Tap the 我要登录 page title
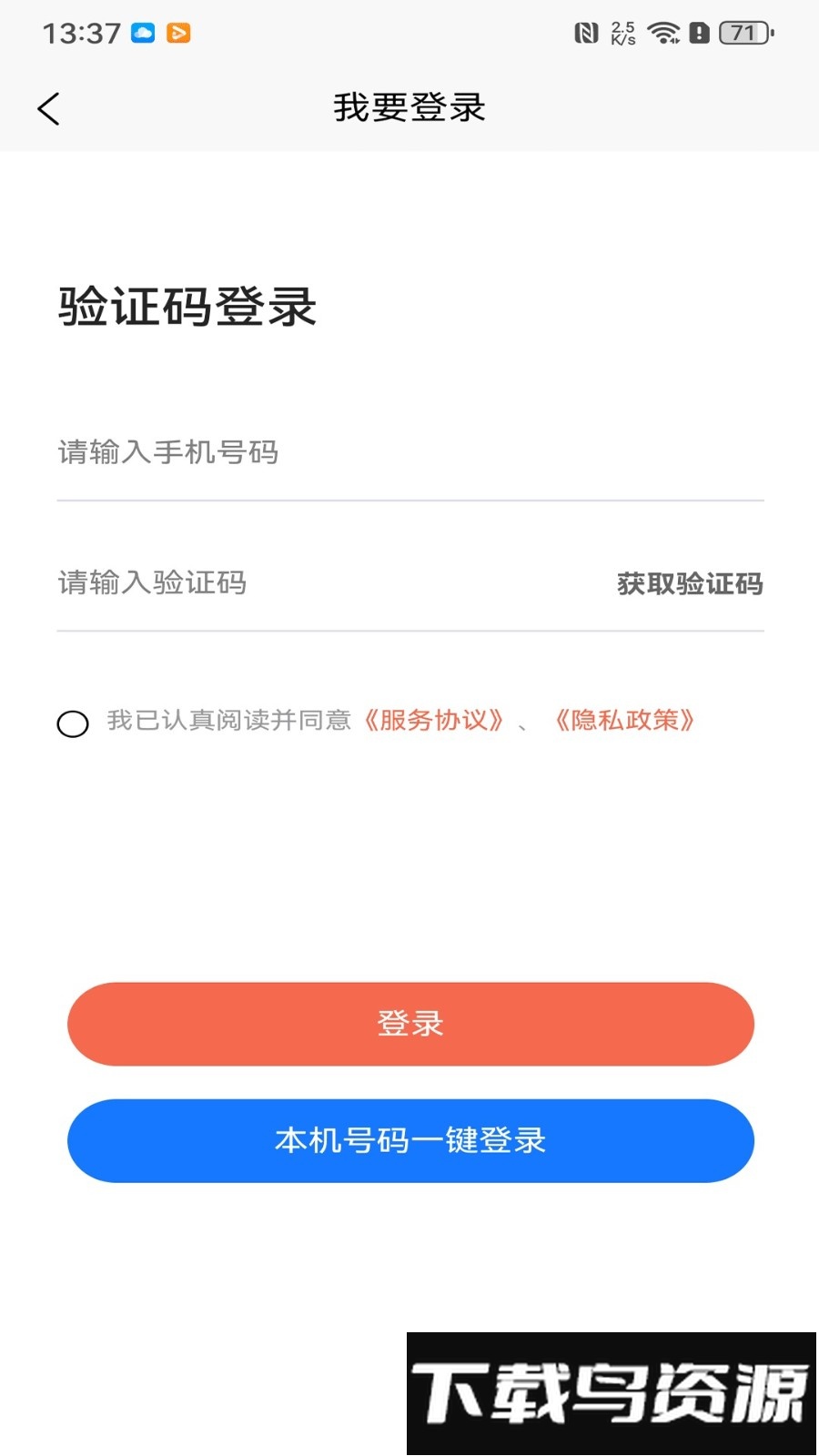Viewport: 819px width, 1456px height. tap(409, 107)
